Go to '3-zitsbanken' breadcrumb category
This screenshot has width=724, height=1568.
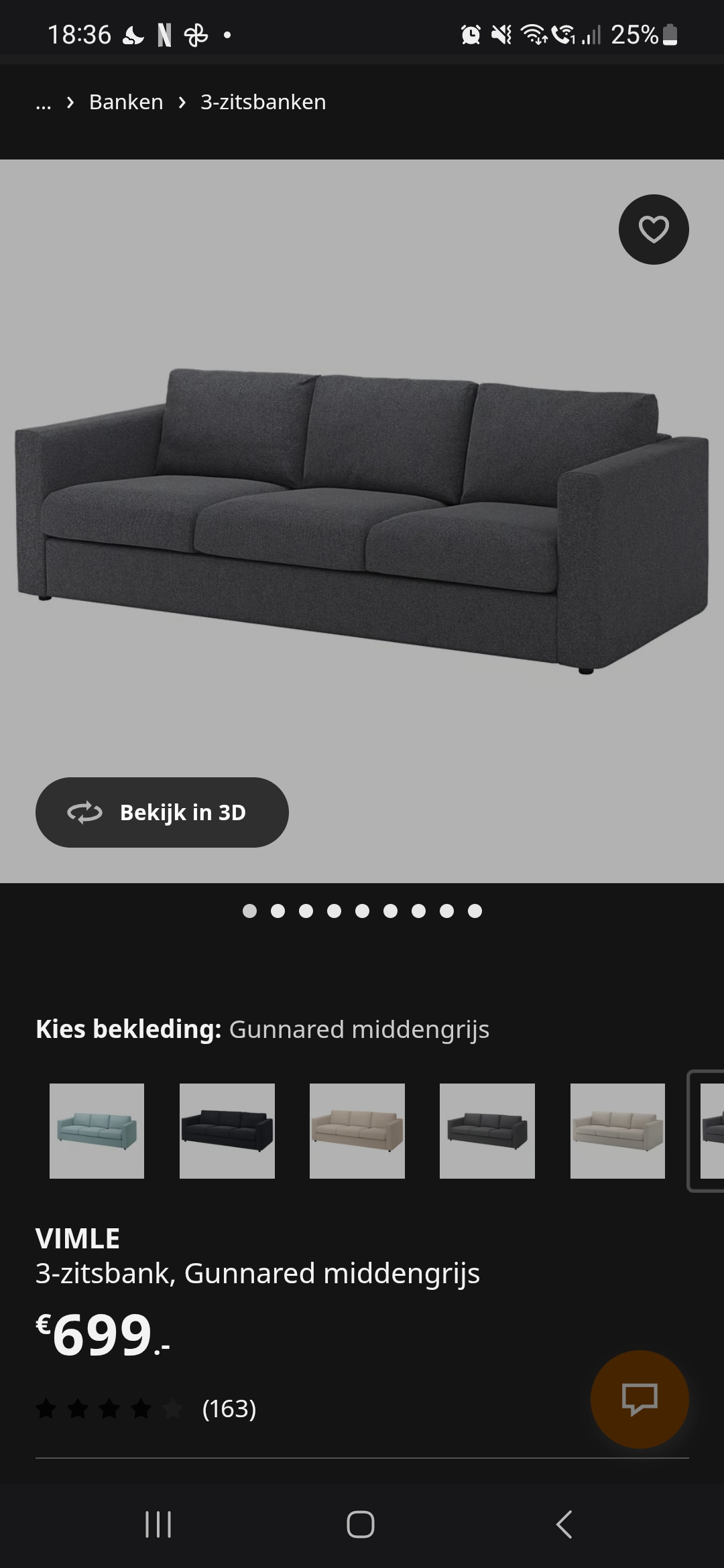click(x=263, y=102)
